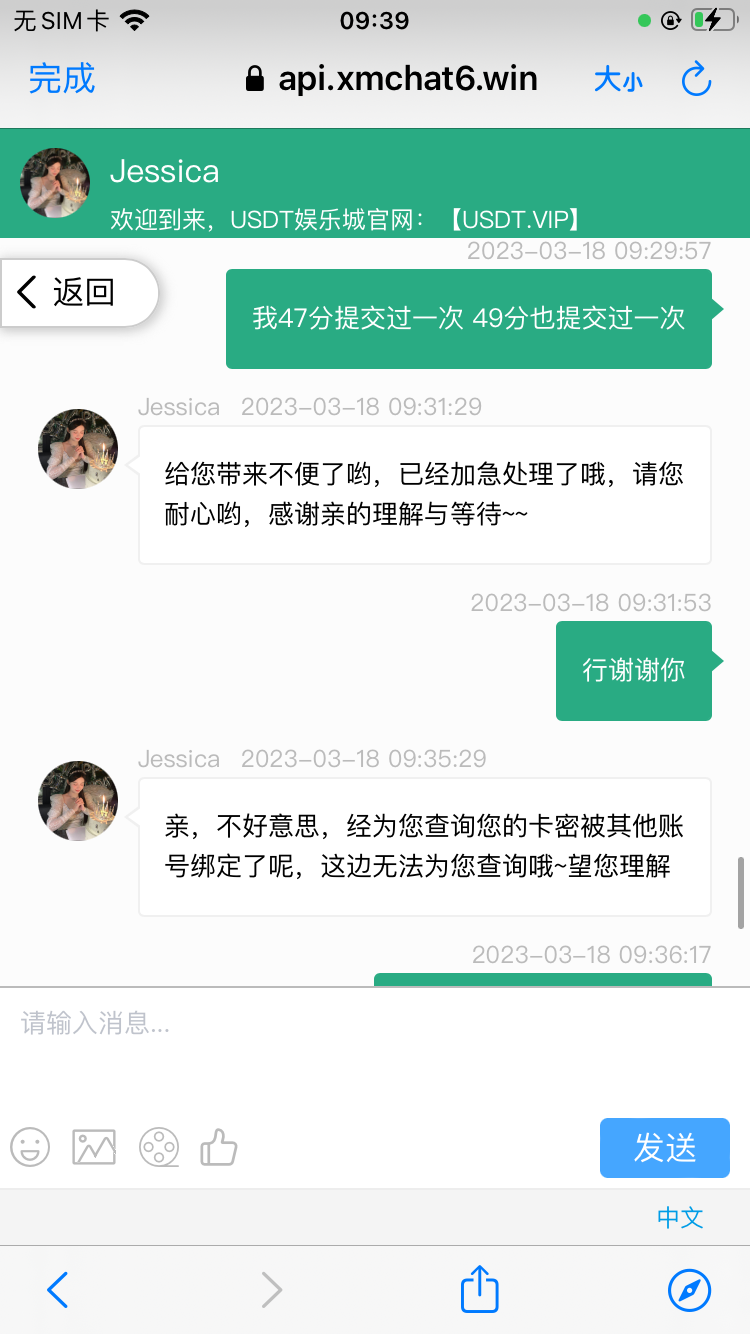Image resolution: width=750 pixels, height=1334 pixels.
Task: Tap 大小 to adjust text size
Action: (618, 80)
